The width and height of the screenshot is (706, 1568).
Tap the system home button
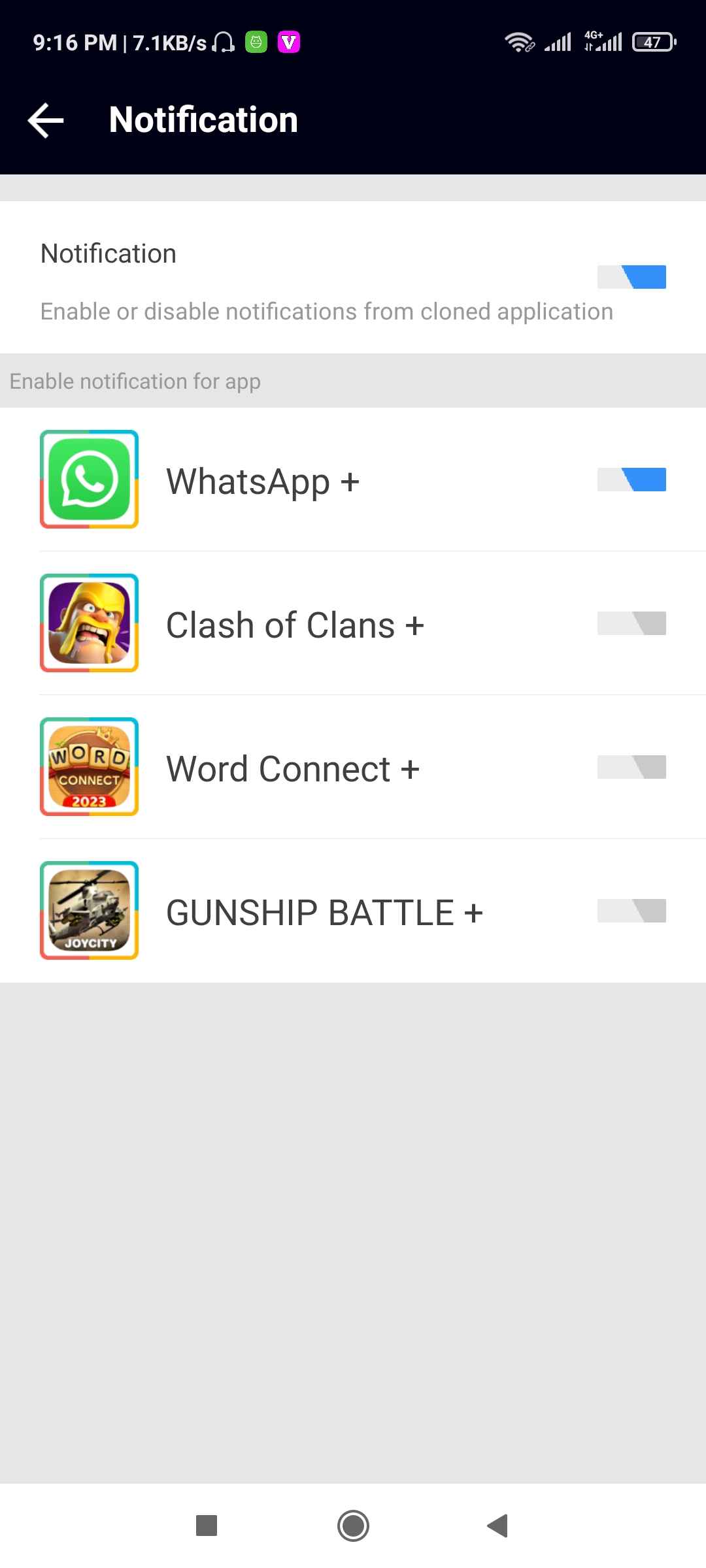click(353, 1526)
